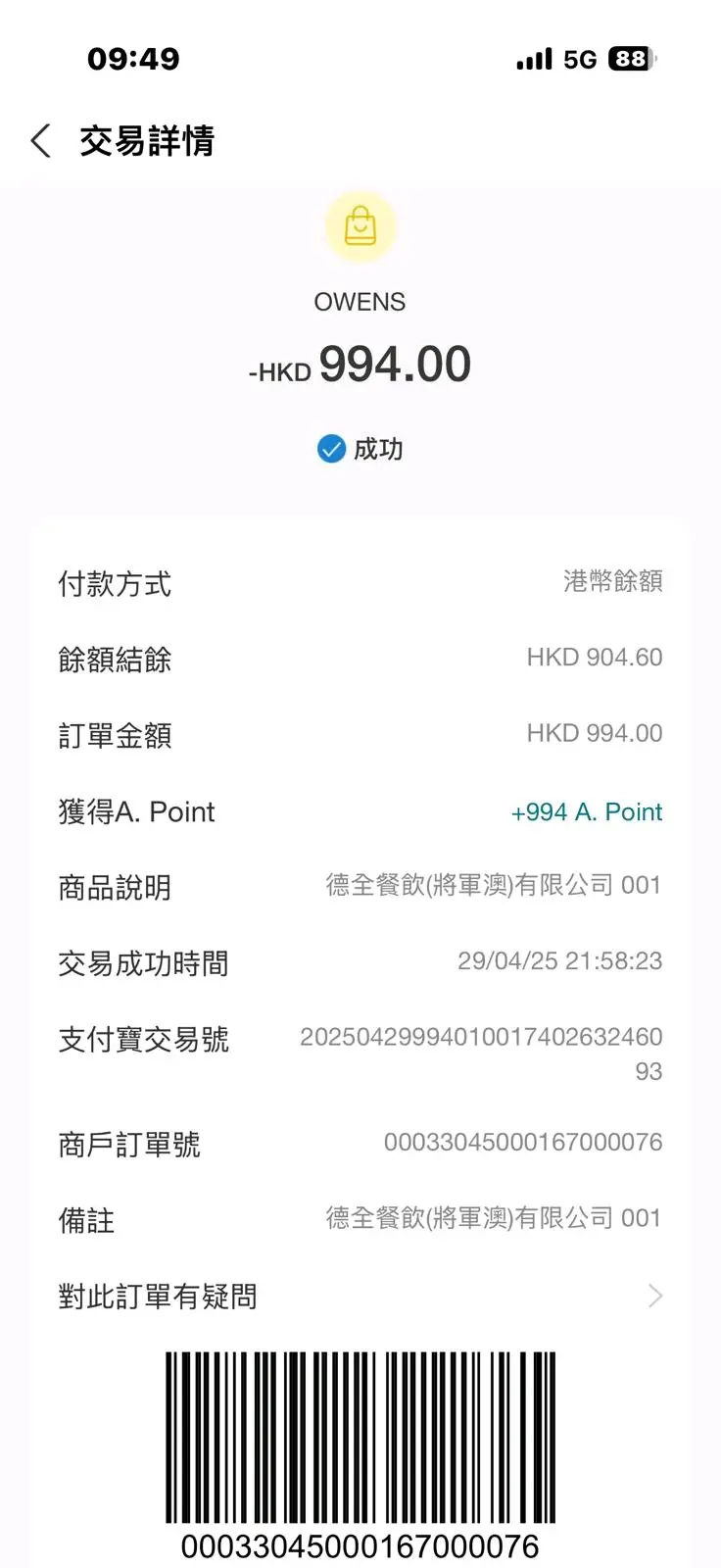Go back from 交易詳情 page
Viewport: 721px width, 1568px height.
tap(41, 141)
